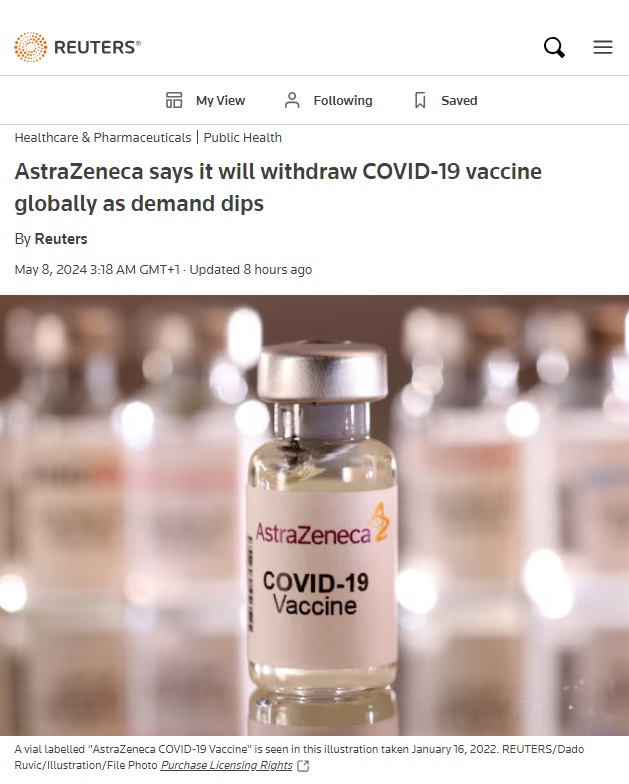Open the hamburger menu
This screenshot has height=784, width=629.
602,47
